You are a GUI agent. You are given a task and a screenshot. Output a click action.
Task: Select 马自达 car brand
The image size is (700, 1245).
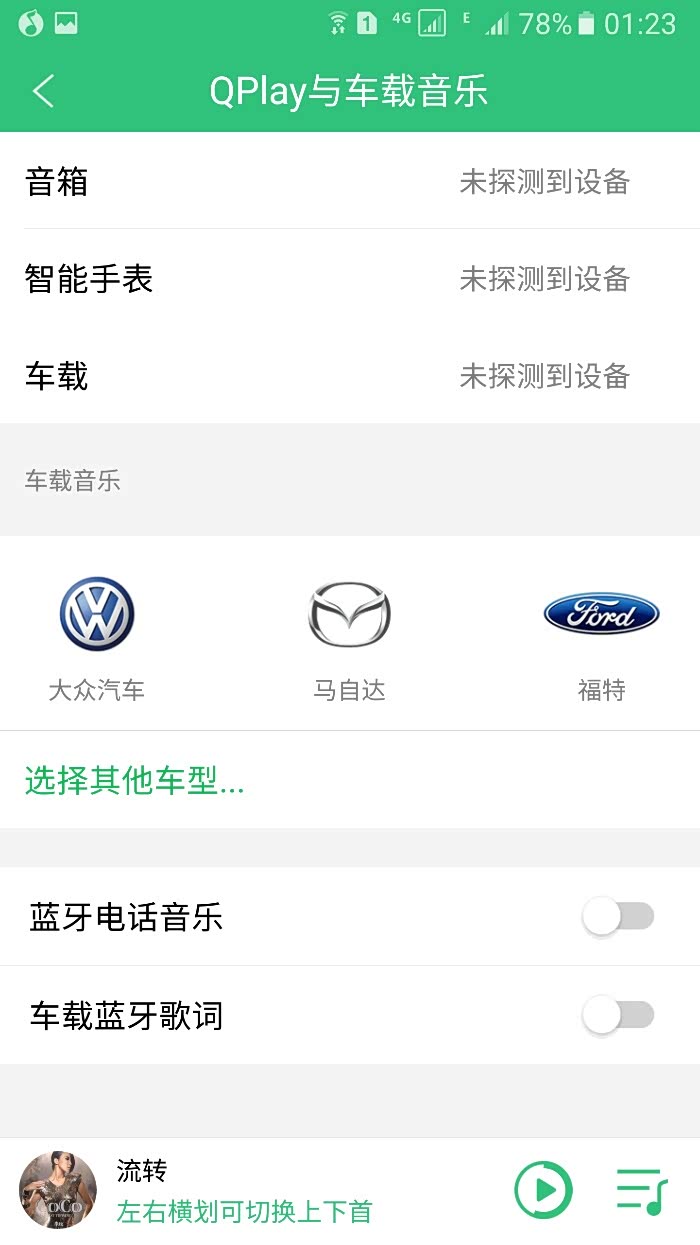[x=349, y=633]
